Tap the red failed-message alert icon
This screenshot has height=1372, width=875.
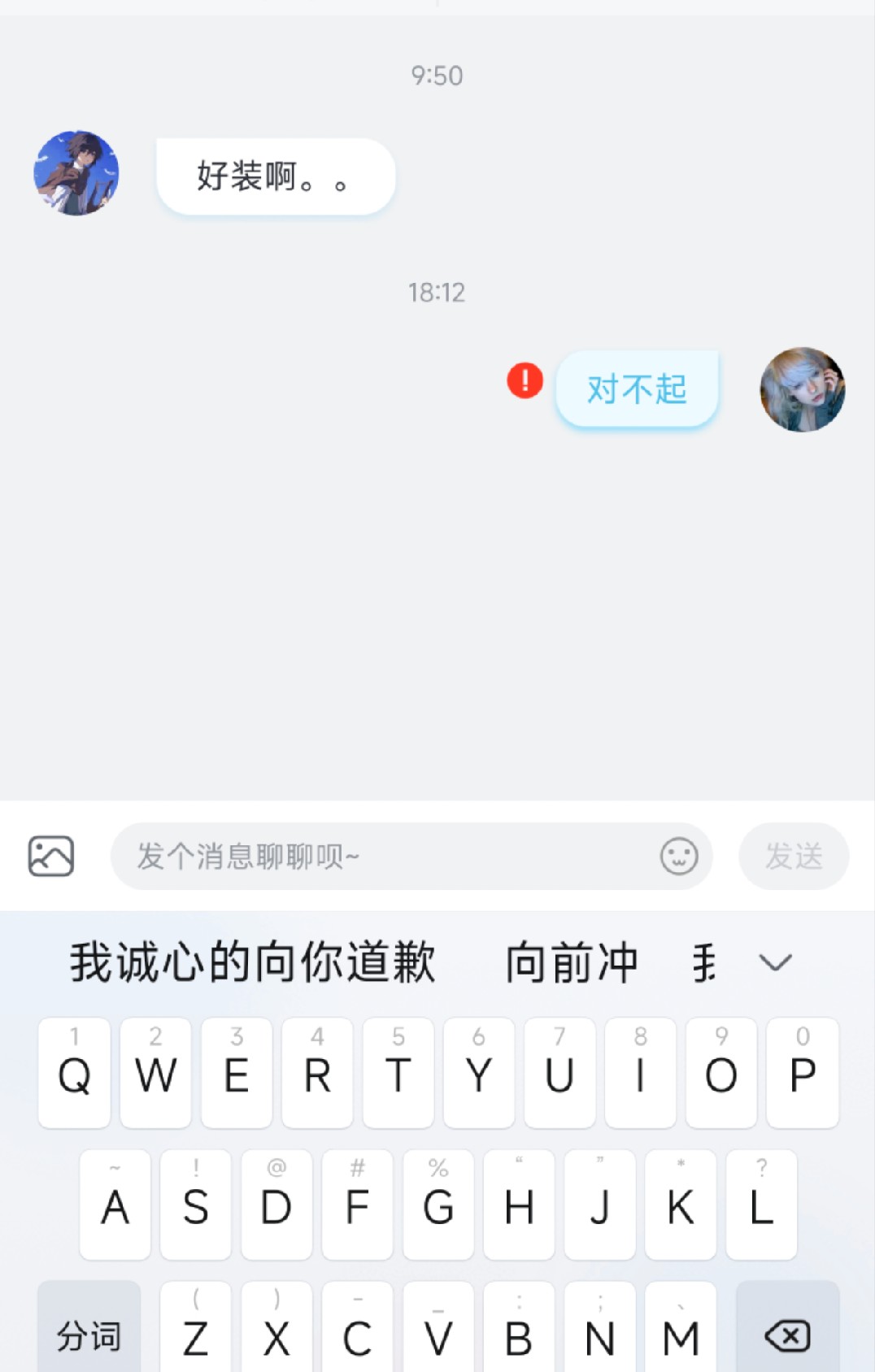click(x=525, y=380)
